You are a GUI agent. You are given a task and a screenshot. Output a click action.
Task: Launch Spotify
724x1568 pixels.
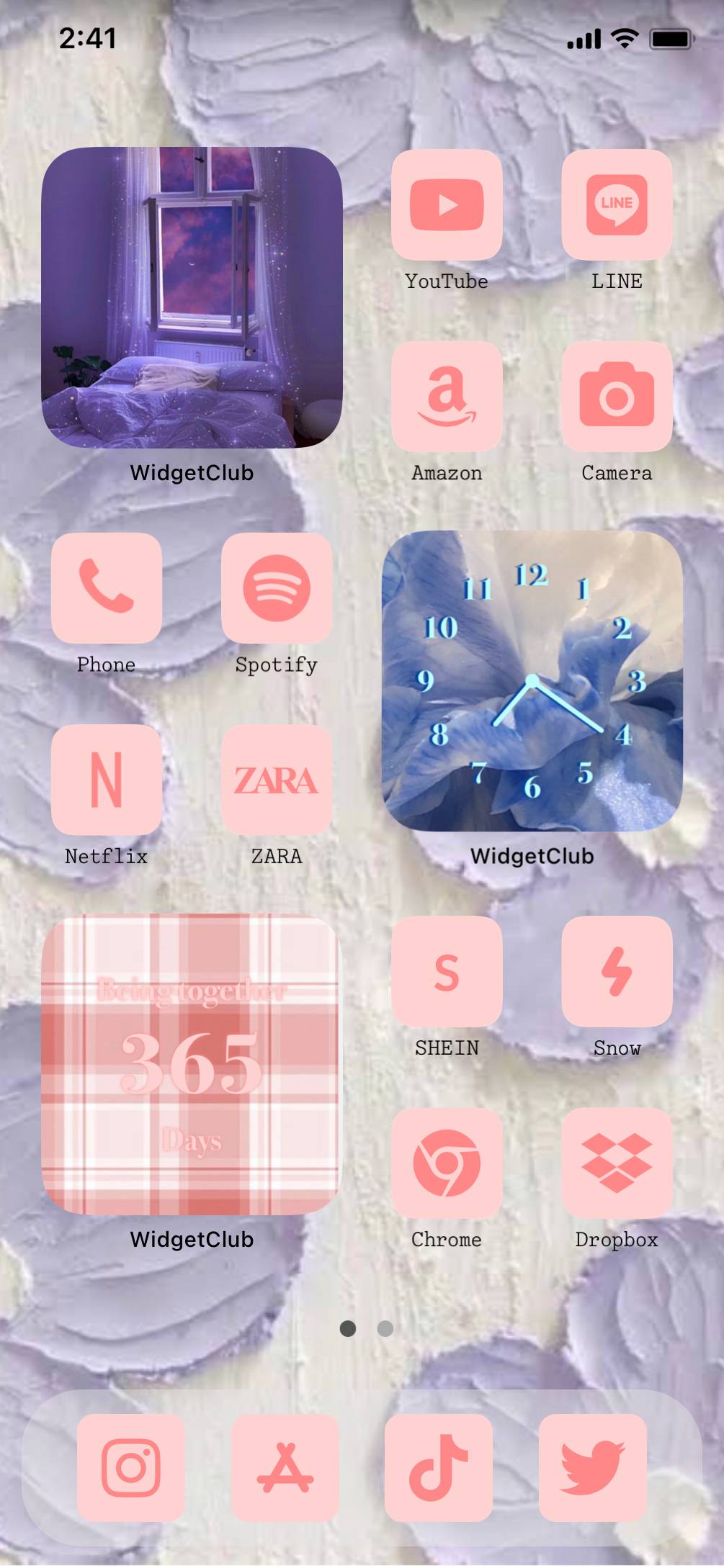pos(277,588)
